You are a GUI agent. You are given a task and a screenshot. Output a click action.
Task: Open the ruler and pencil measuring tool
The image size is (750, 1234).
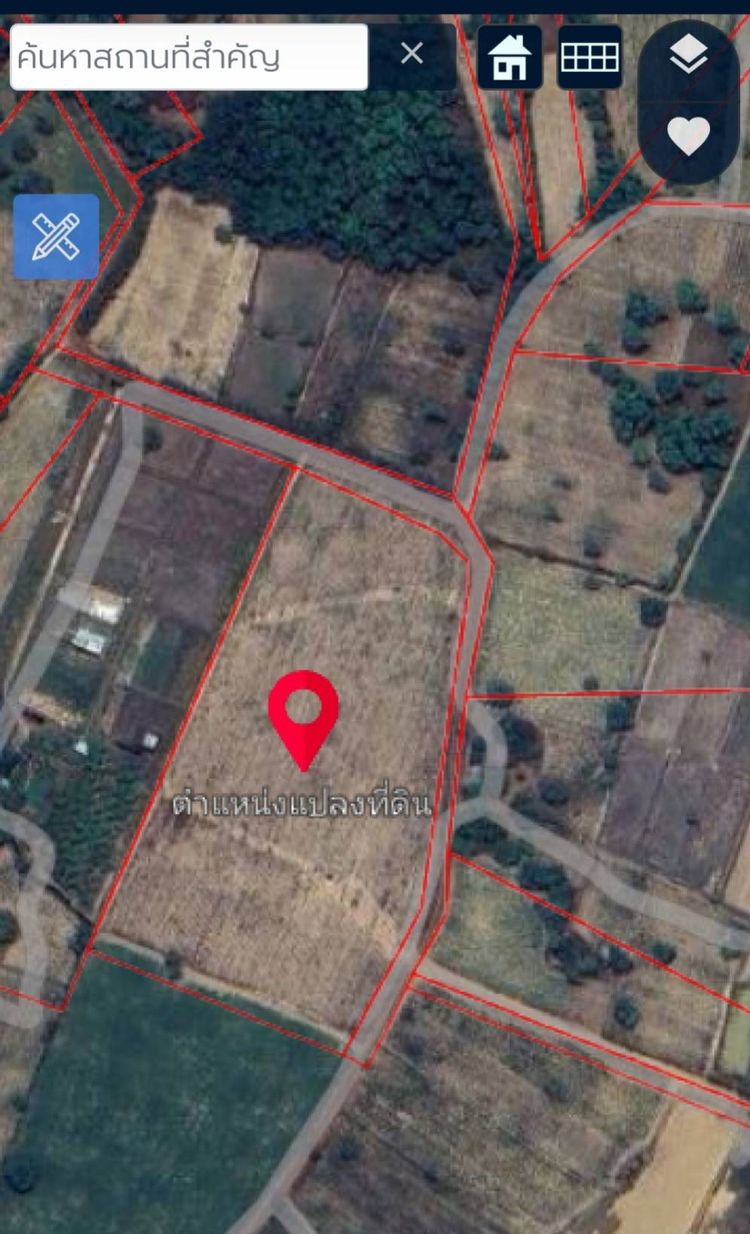pos(56,237)
